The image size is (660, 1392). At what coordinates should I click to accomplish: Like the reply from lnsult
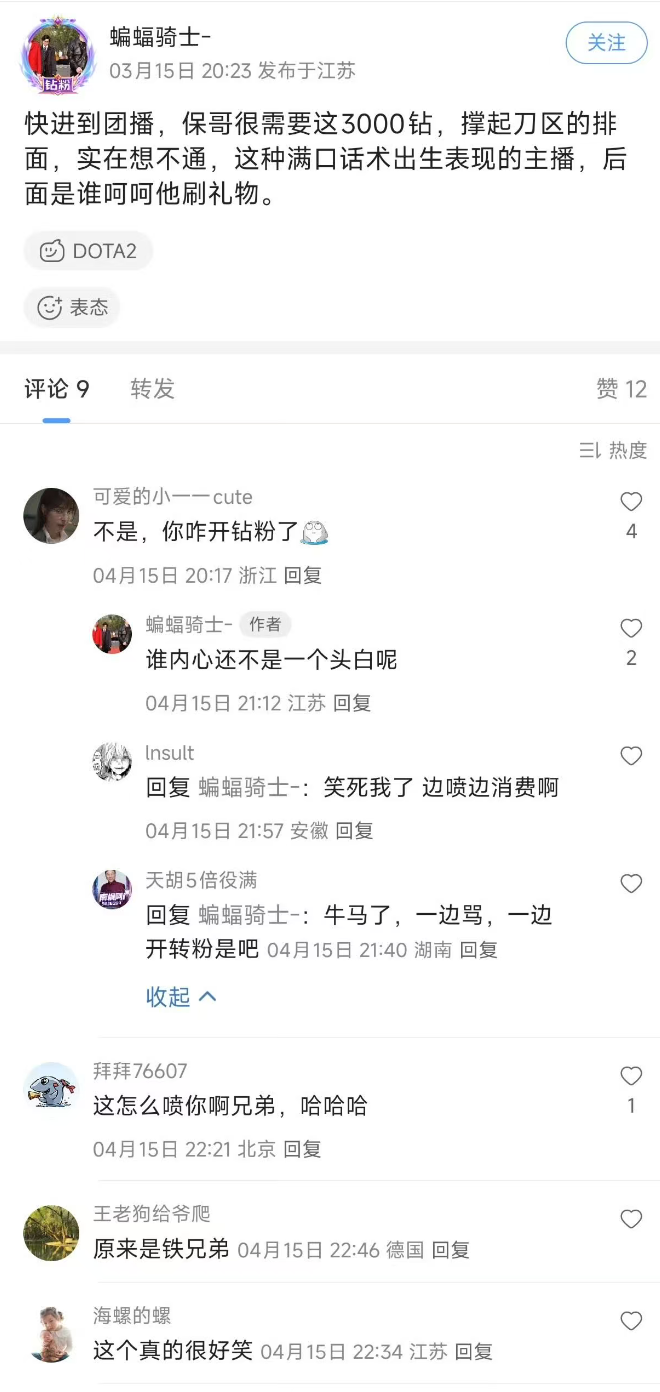point(631,756)
